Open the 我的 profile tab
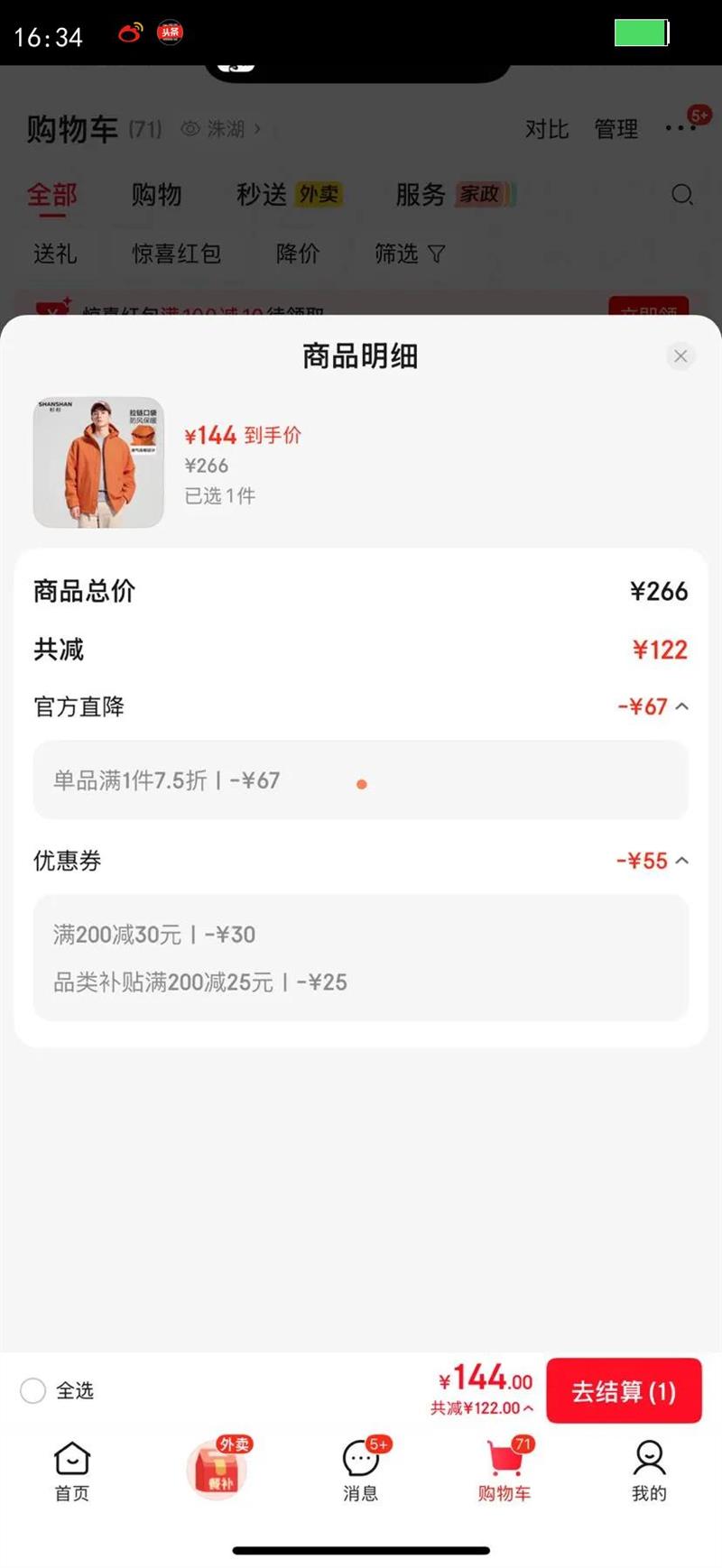722x1568 pixels. [x=649, y=1470]
